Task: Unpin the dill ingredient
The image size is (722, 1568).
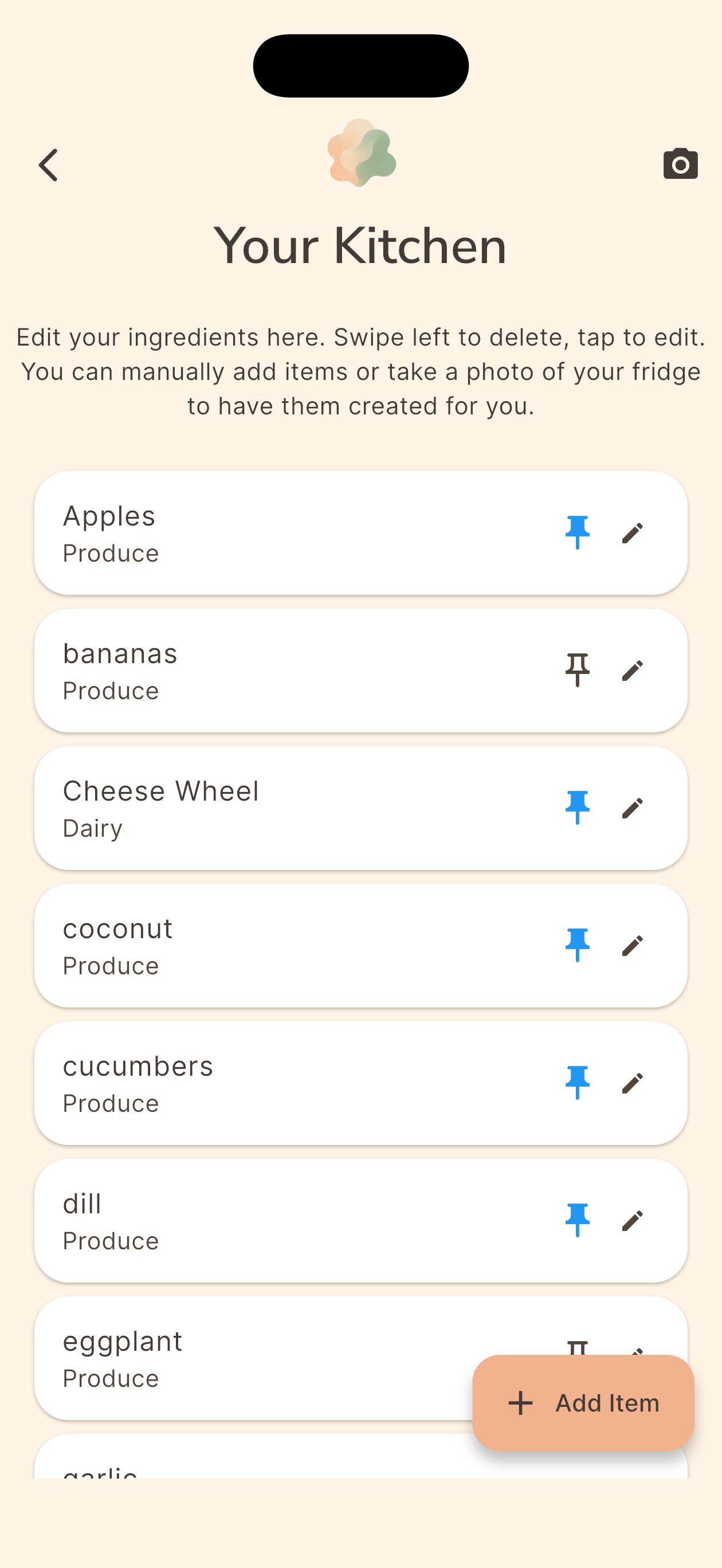Action: 577,1218
